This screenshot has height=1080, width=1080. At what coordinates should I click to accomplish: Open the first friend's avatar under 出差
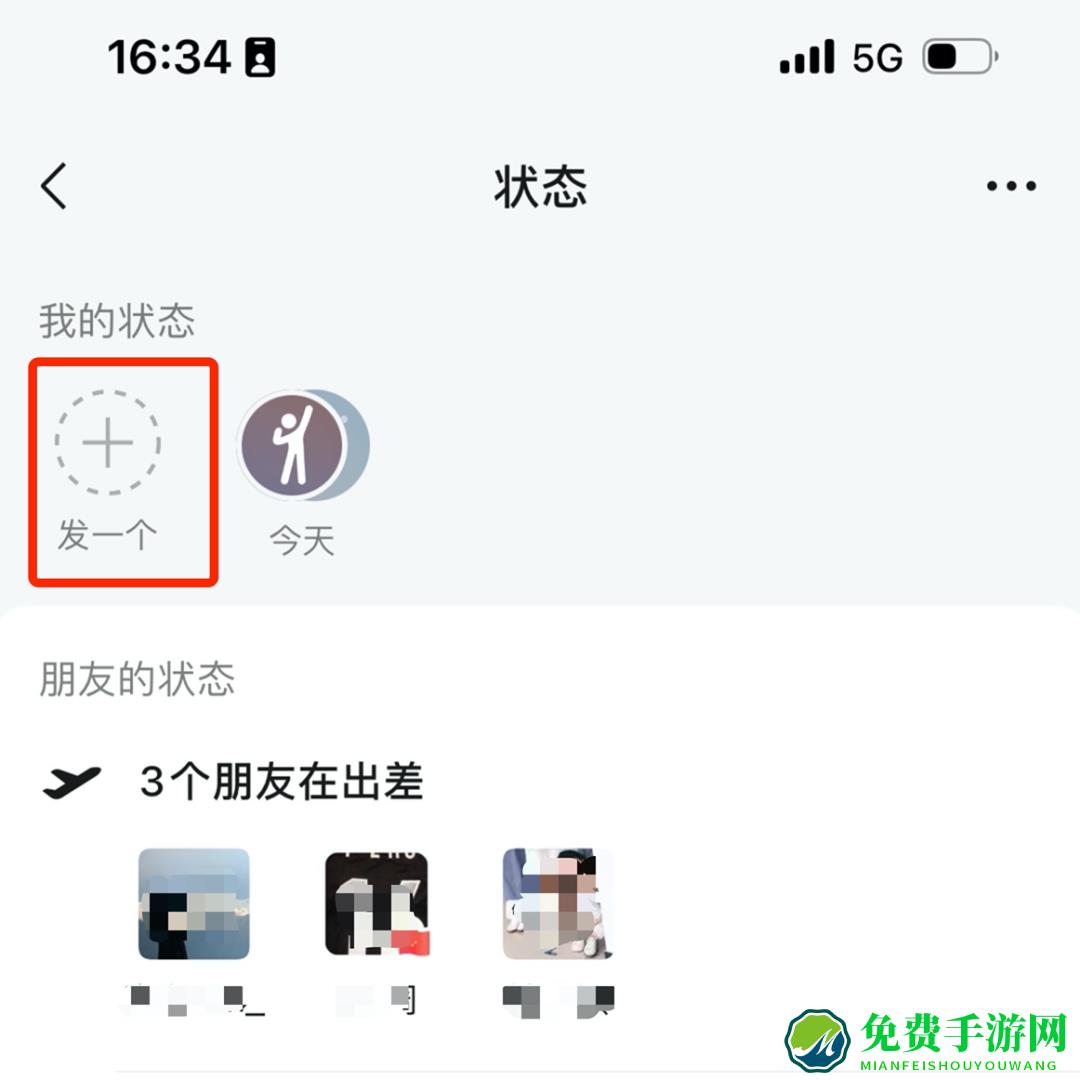[x=194, y=904]
